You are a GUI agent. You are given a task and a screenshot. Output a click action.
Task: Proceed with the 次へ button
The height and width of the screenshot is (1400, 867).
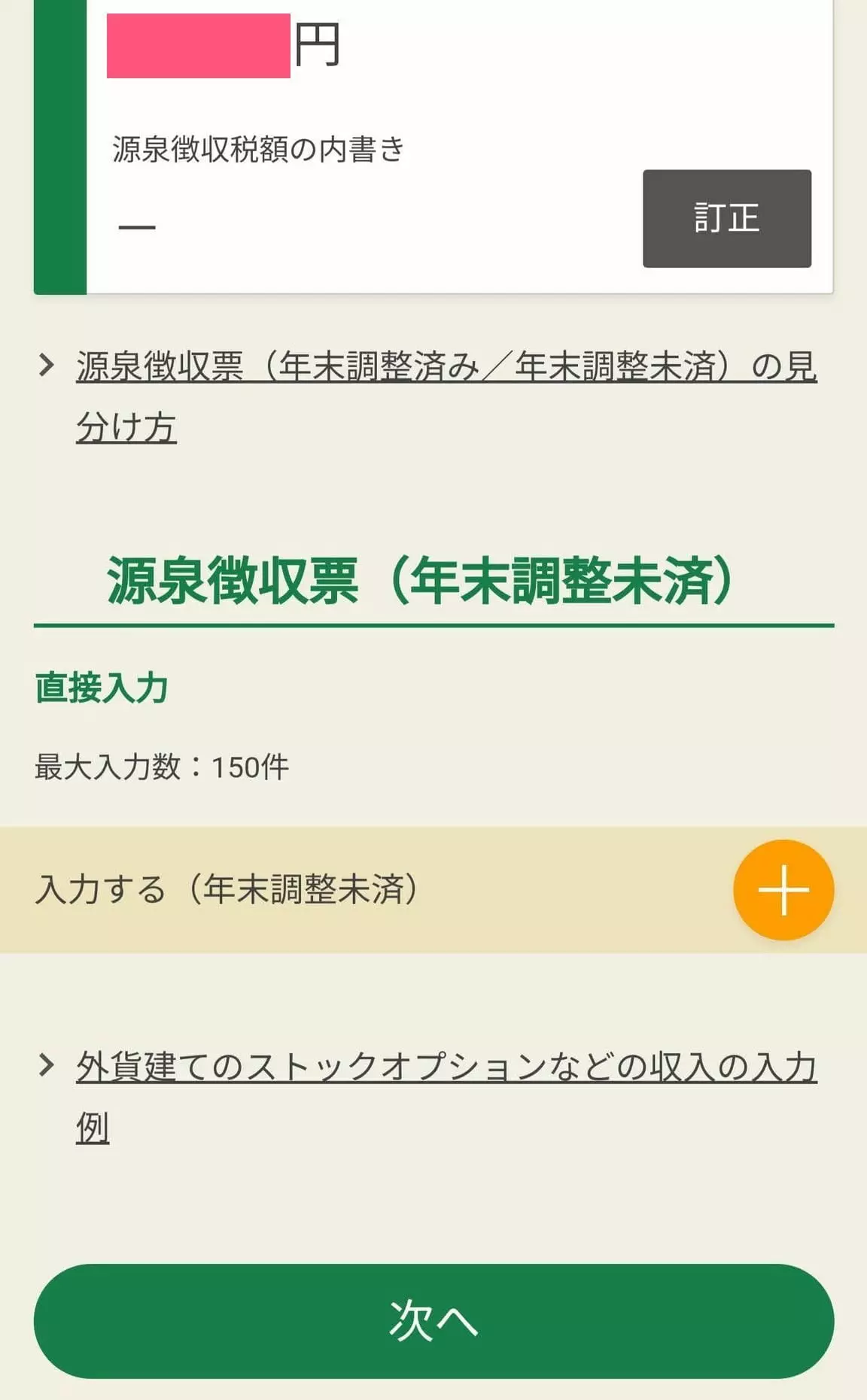[x=433, y=1321]
